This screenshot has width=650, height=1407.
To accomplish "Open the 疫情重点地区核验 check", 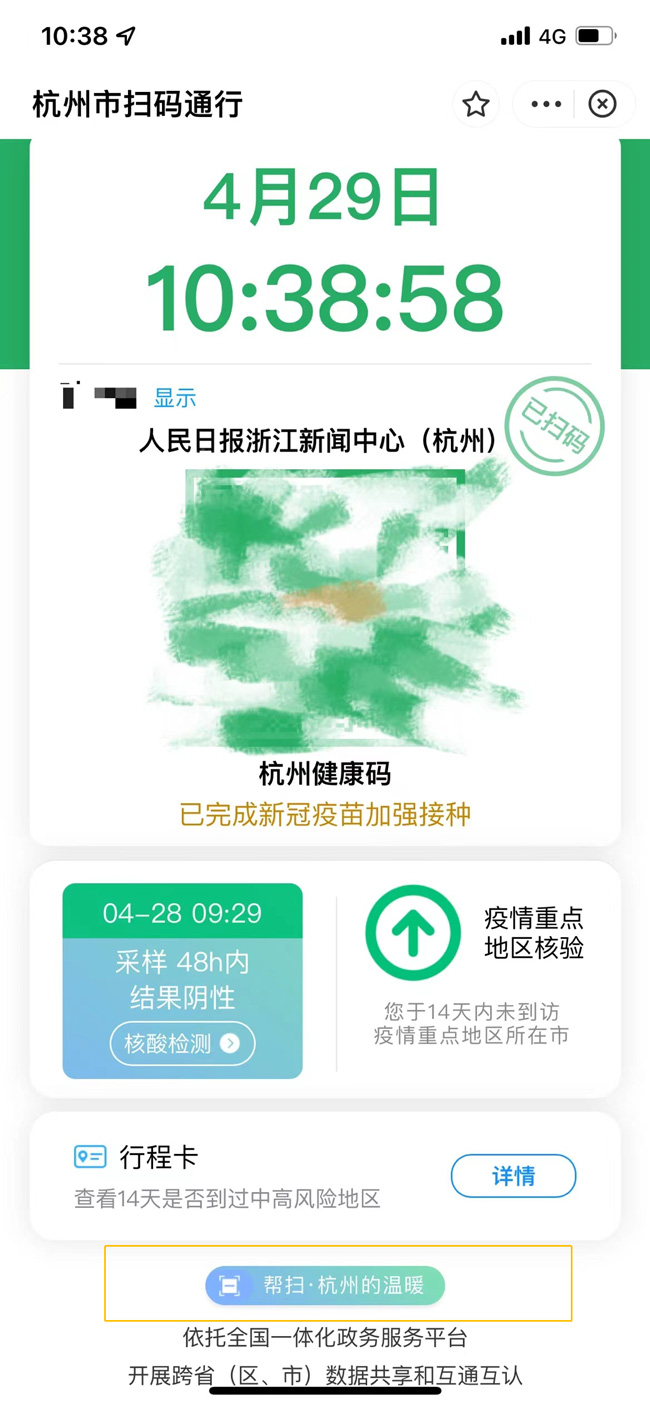I will (413, 932).
